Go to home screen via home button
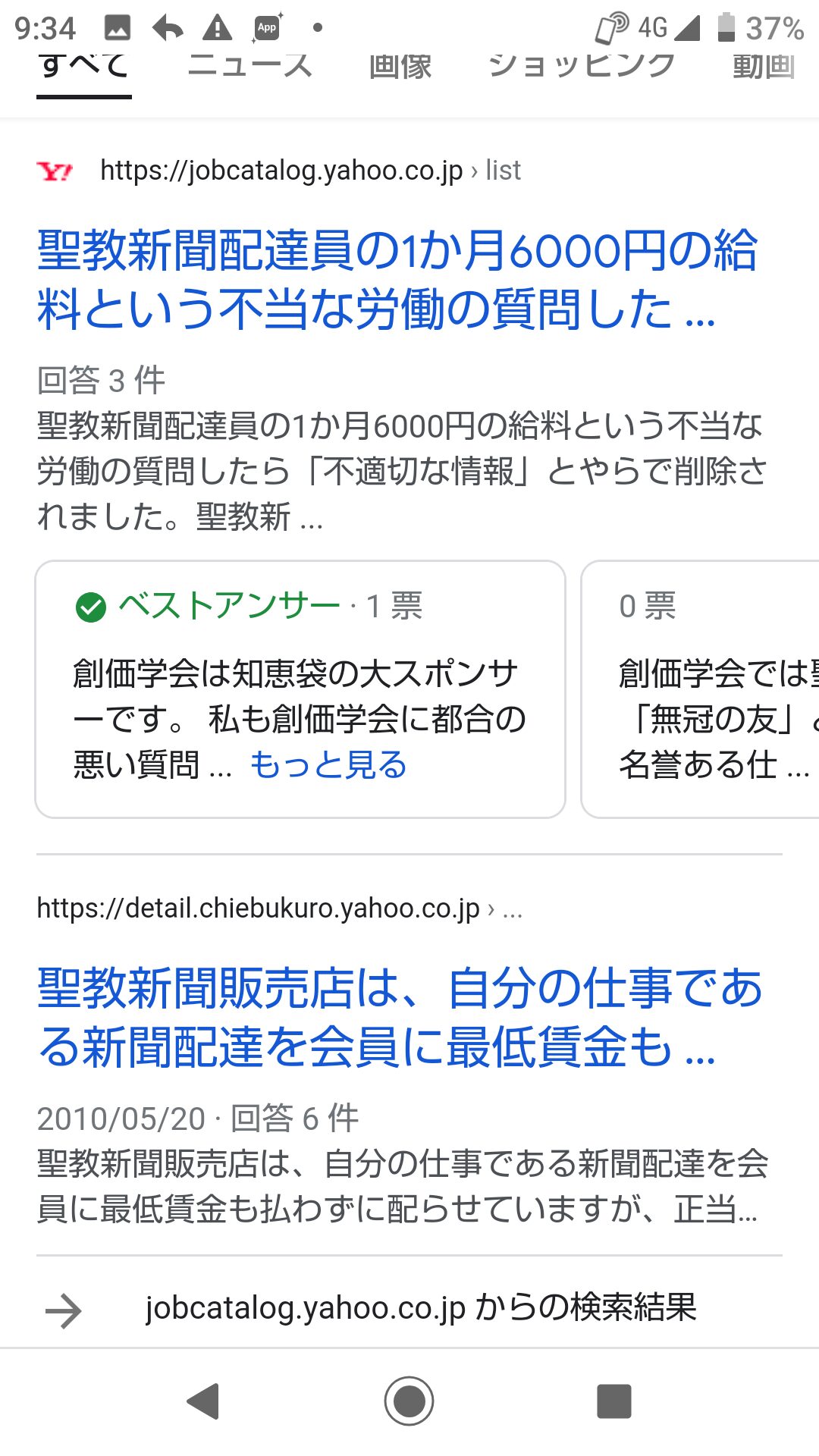 (409, 1401)
